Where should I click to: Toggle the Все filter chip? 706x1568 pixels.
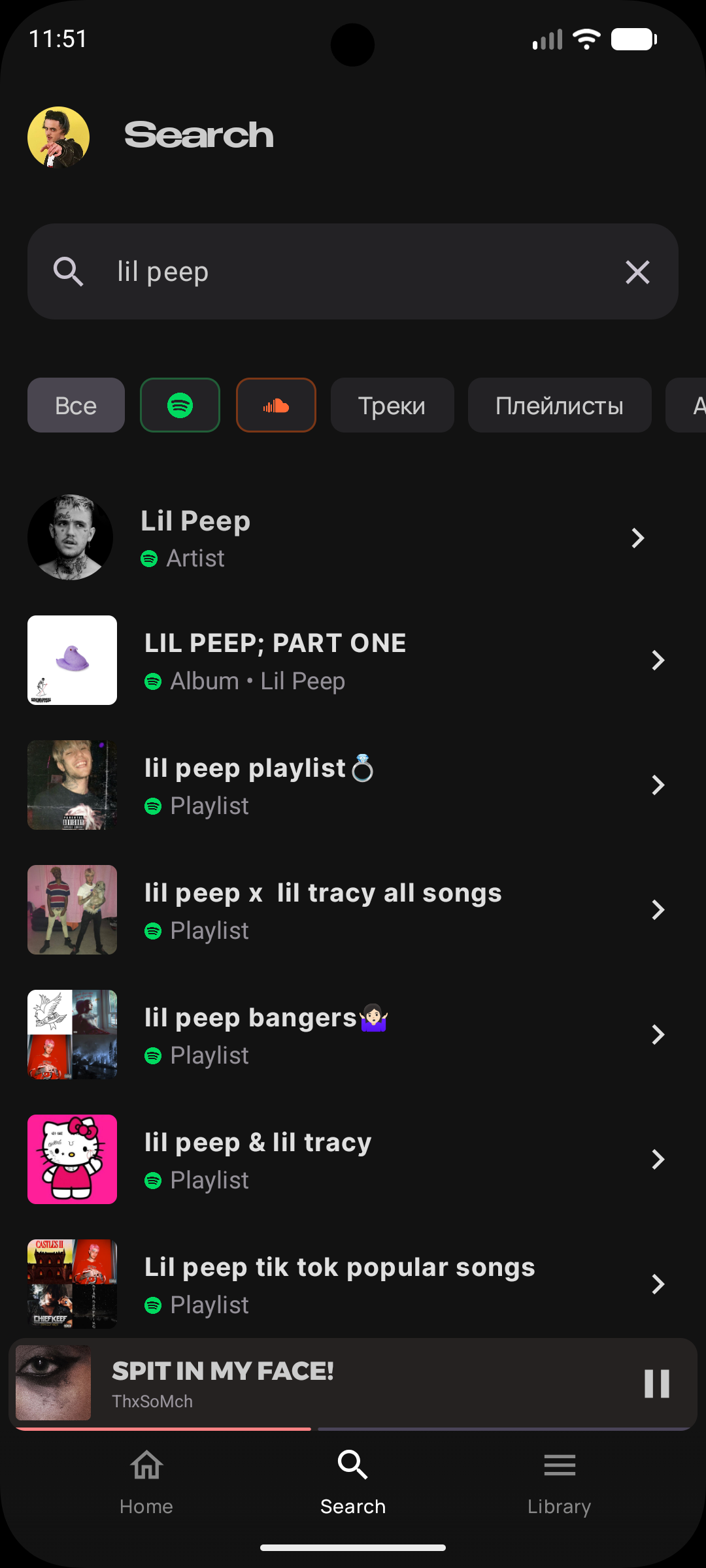(75, 405)
